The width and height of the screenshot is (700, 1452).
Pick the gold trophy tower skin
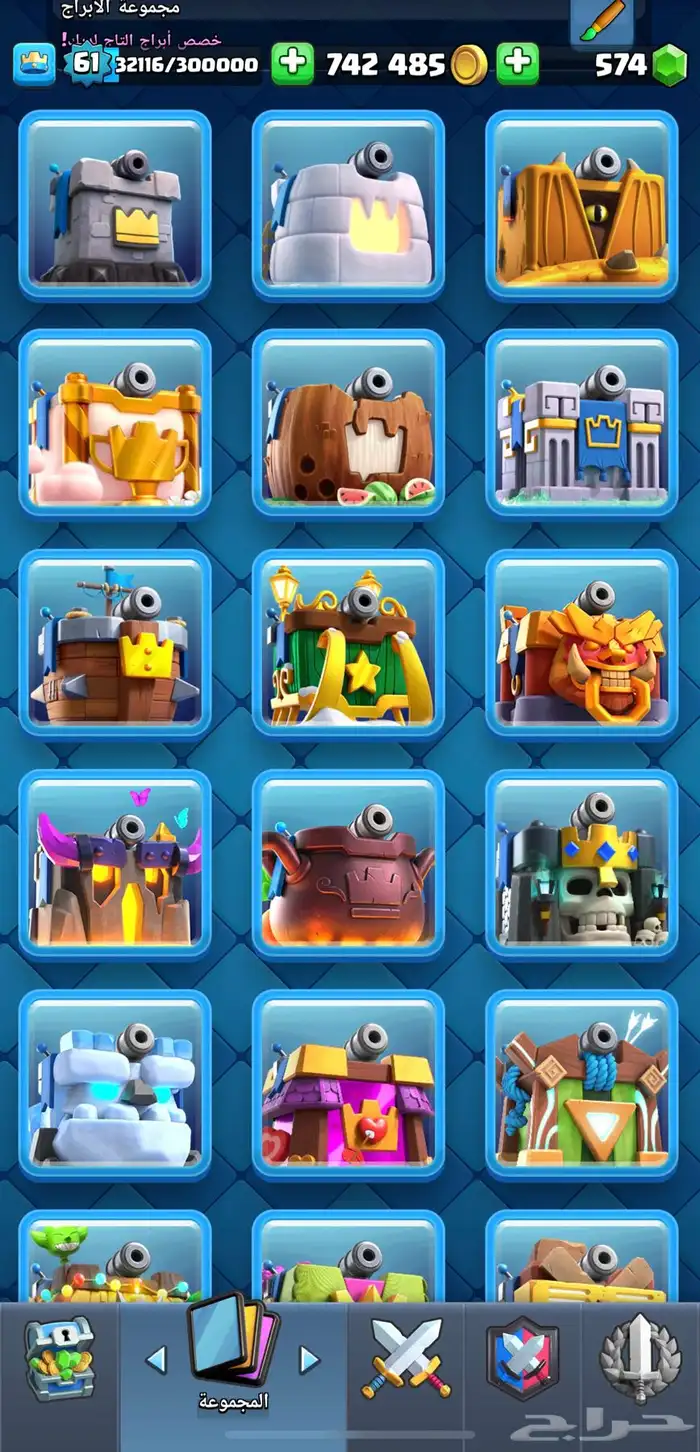point(115,424)
